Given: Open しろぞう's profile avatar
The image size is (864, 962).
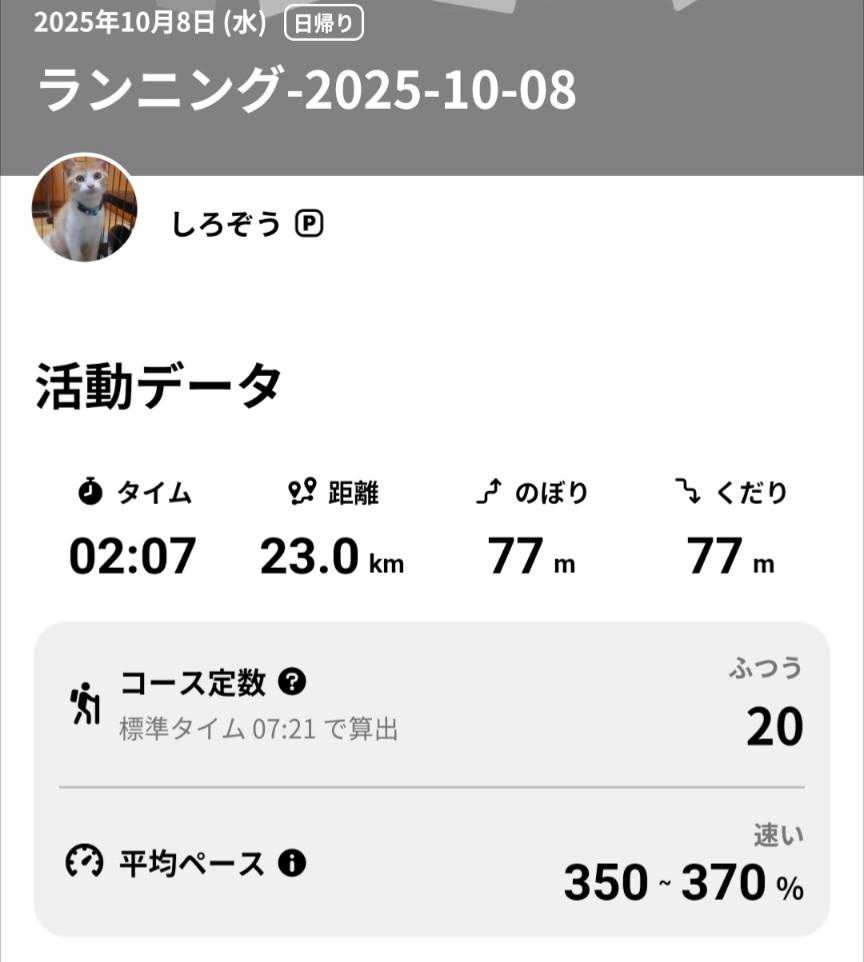Looking at the screenshot, I should click(x=85, y=208).
